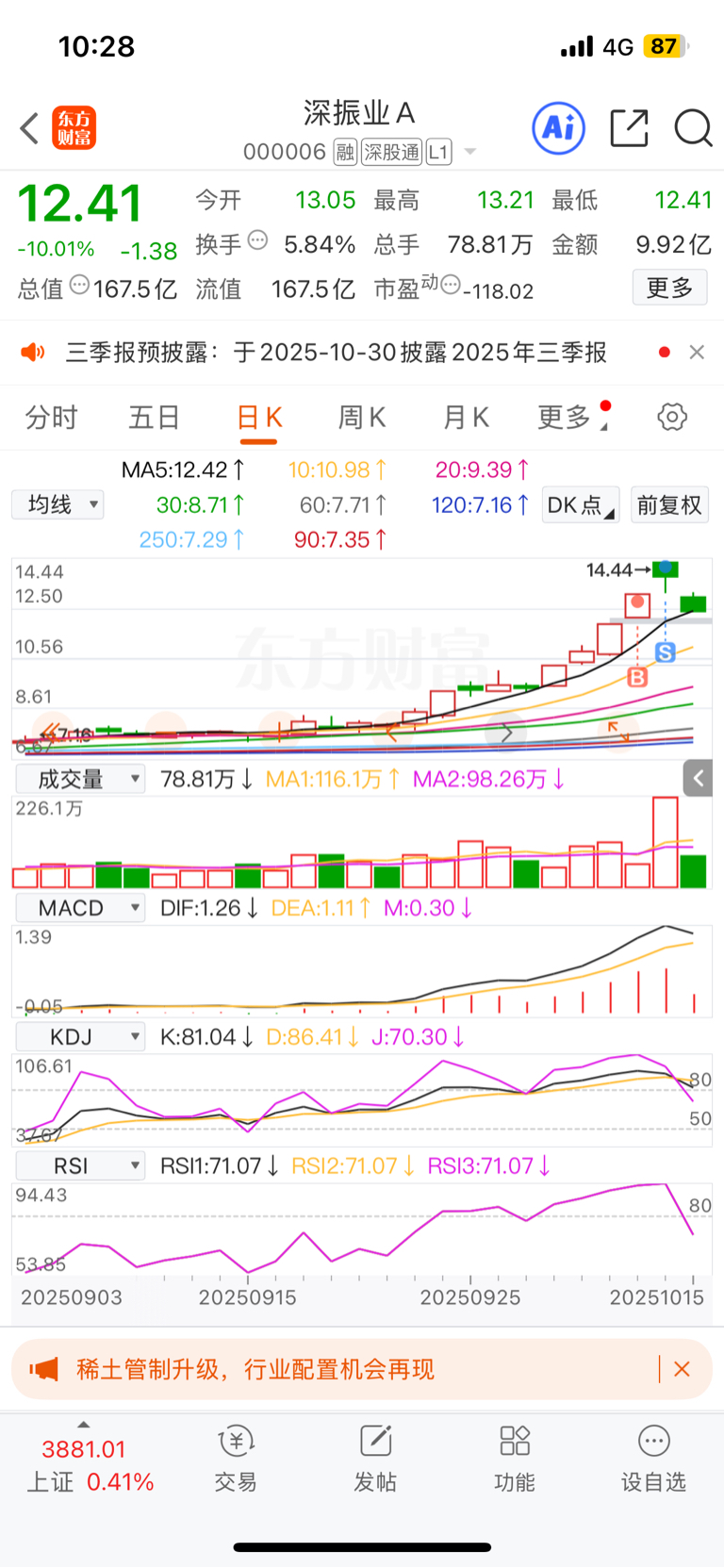The width and height of the screenshot is (724, 1568).
Task: Open chart settings gear
Action: [672, 417]
